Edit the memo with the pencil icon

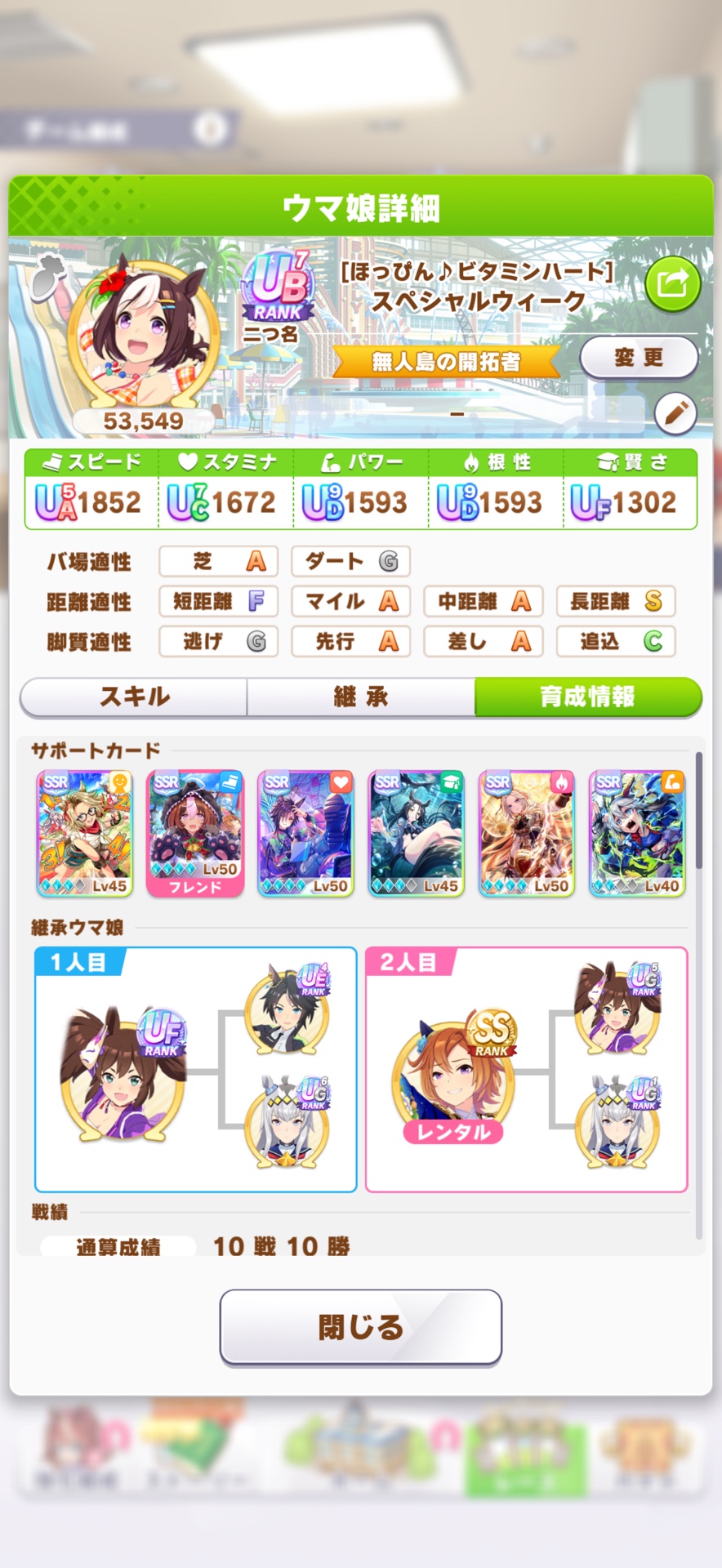[x=675, y=414]
